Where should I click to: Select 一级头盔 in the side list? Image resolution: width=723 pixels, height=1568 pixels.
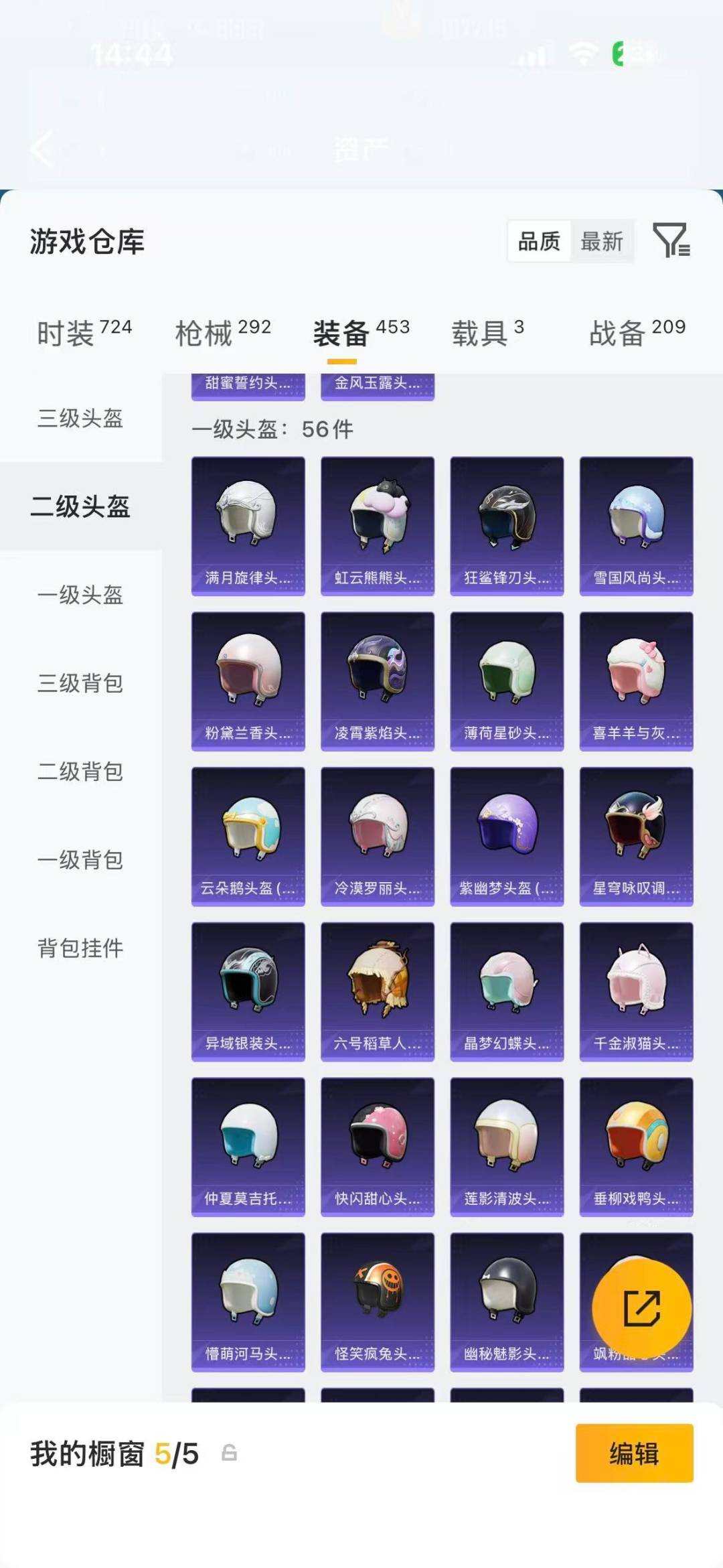pyautogui.click(x=81, y=595)
